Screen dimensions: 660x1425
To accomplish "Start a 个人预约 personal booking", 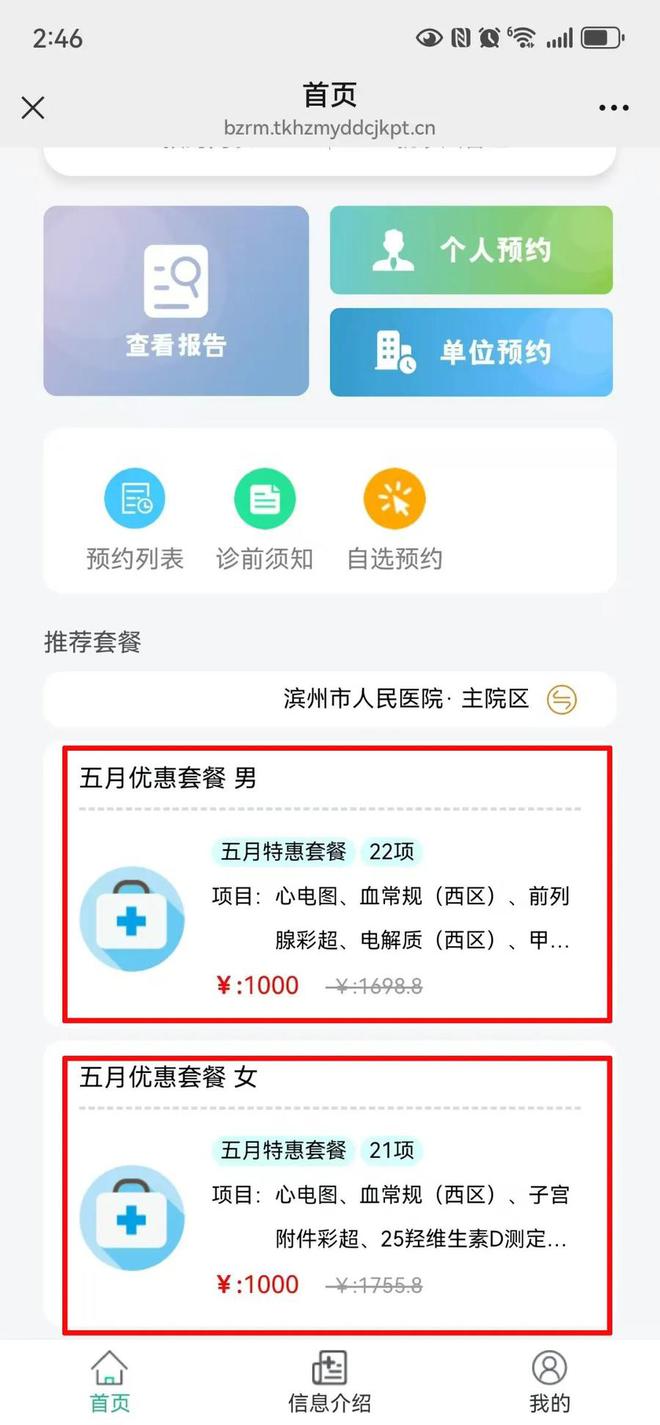I will tap(471, 250).
